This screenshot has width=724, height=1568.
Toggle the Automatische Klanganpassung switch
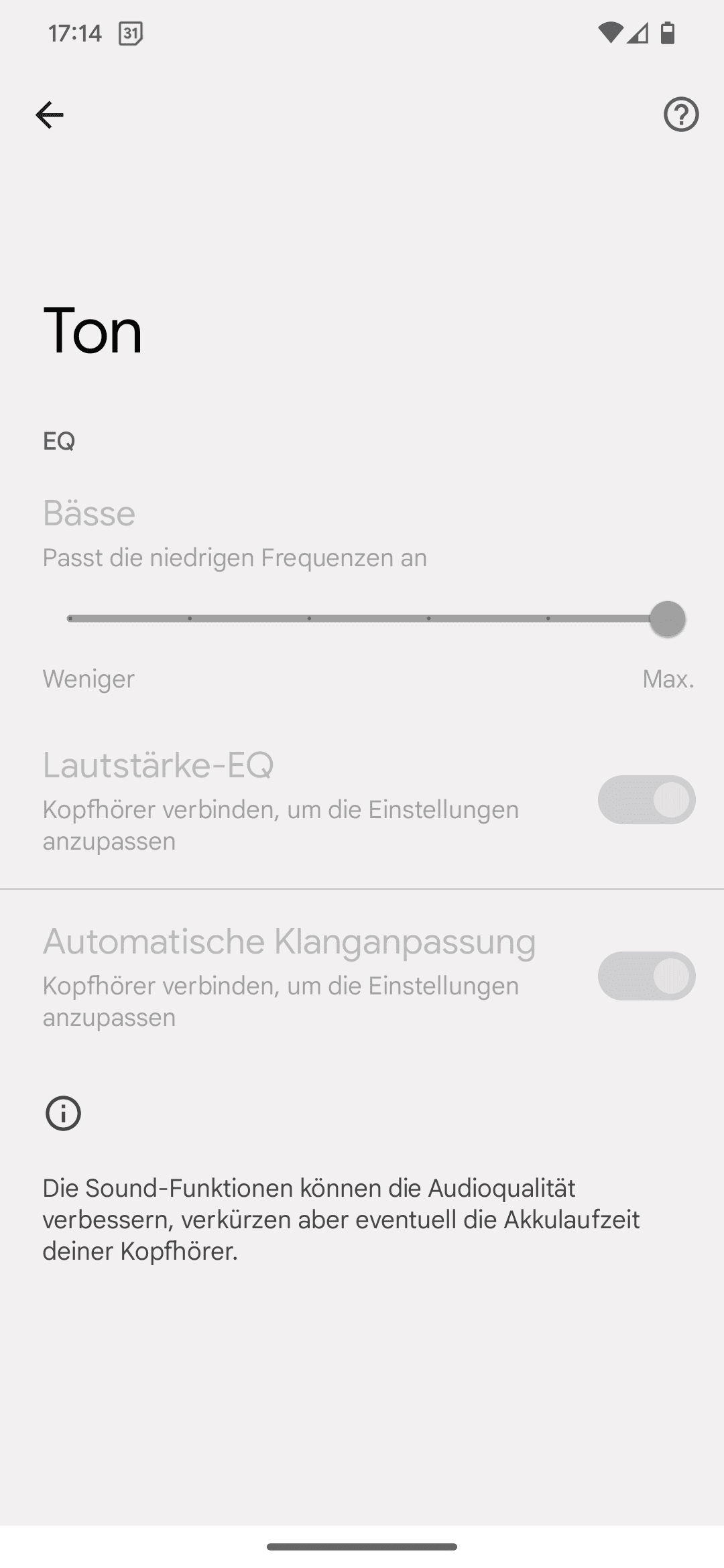(x=646, y=976)
